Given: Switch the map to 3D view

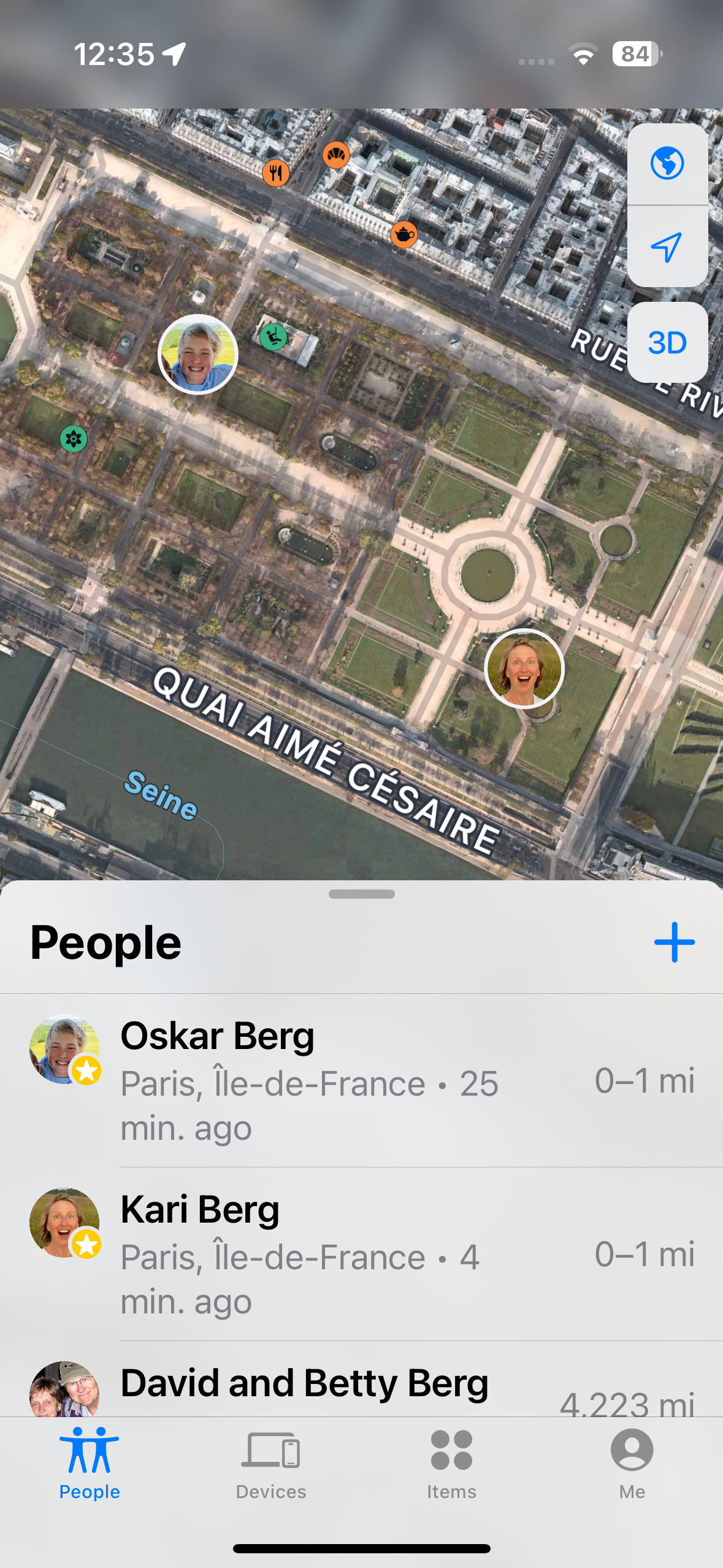Looking at the screenshot, I should 667,342.
